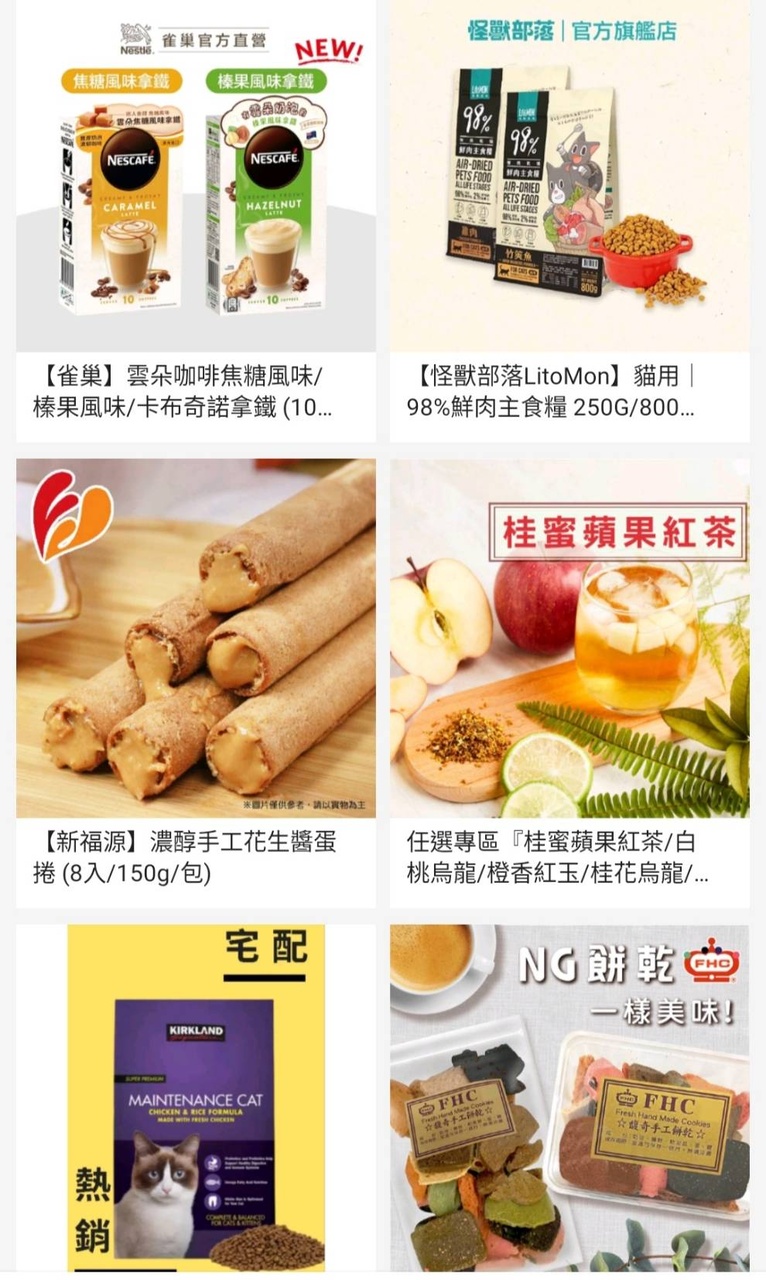Select the Kirkland Maintenance Cat food item
Screen dimensions: 766x1280
coord(196,1100)
